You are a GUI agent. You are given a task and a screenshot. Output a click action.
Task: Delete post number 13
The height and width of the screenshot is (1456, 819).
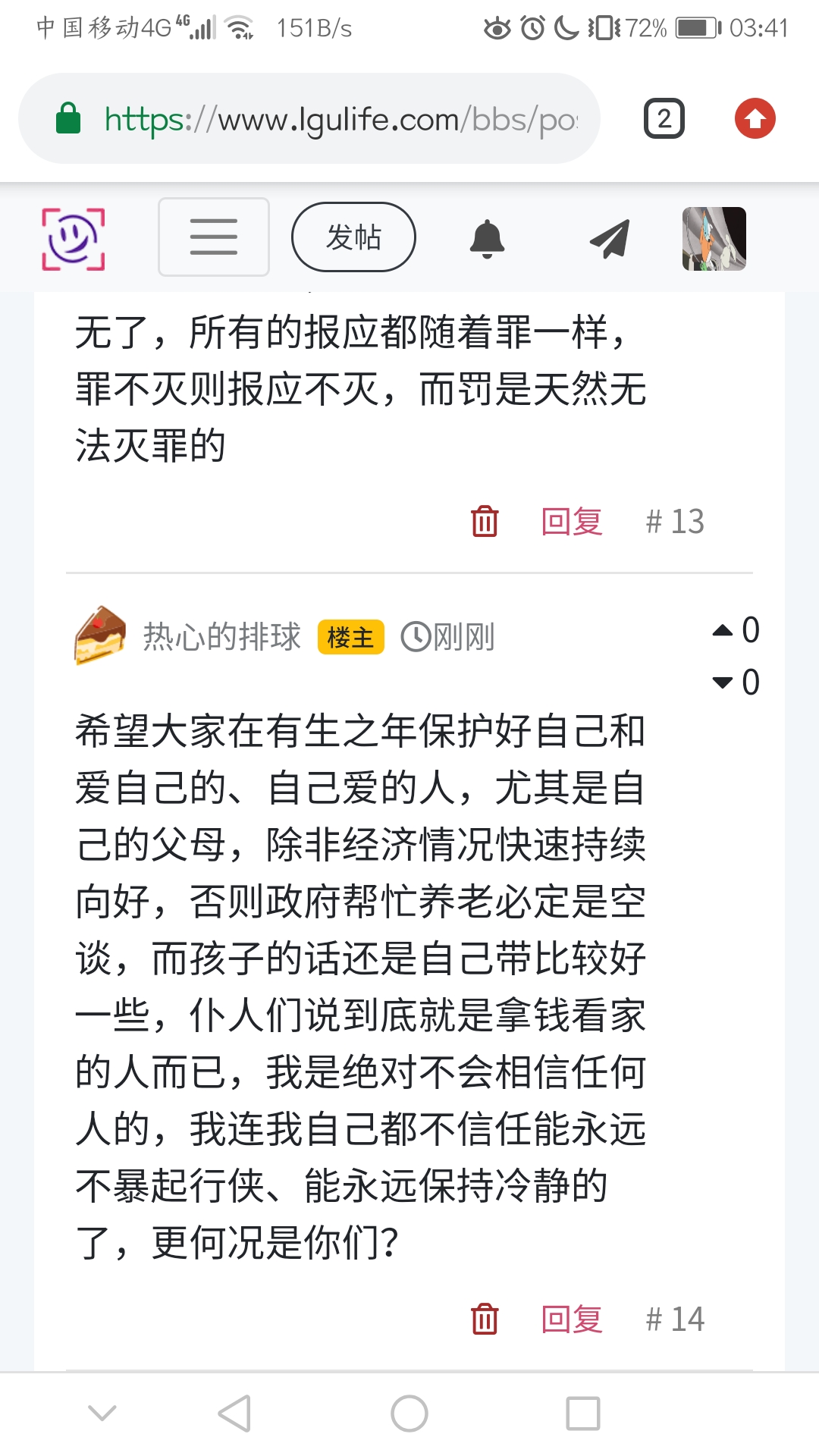(485, 522)
